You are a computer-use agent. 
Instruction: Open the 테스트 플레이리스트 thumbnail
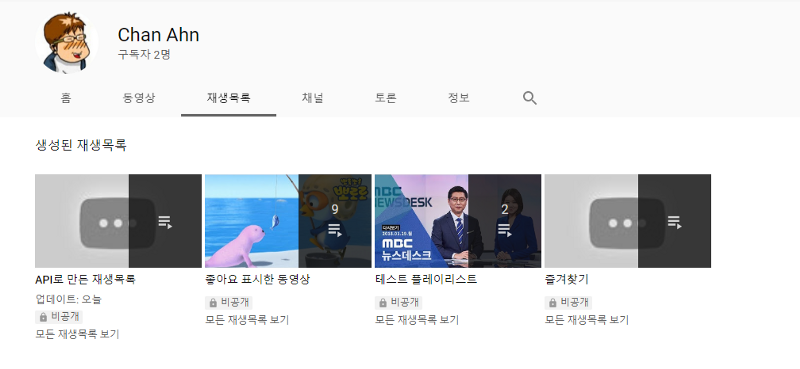458,221
